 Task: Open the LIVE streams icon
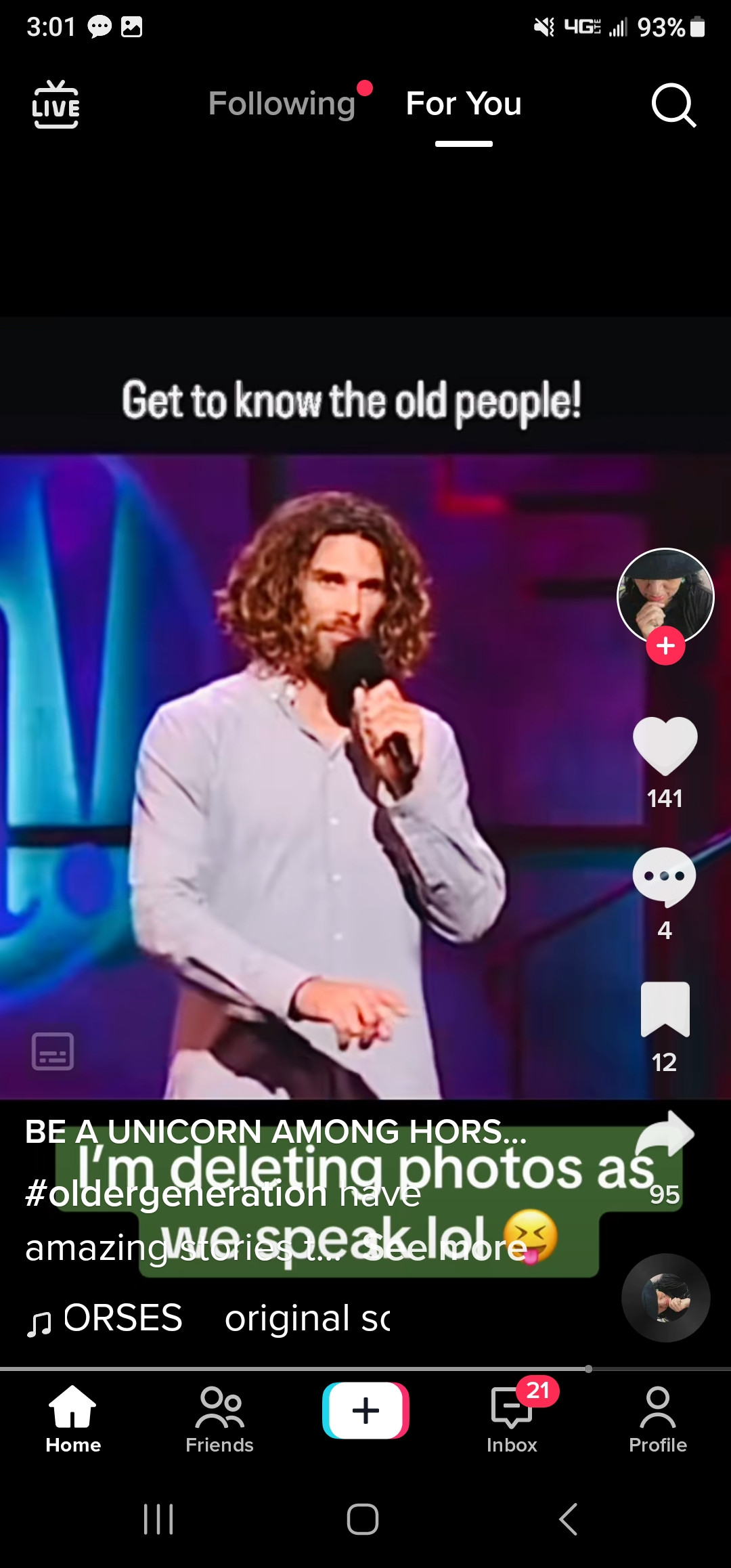tap(56, 105)
